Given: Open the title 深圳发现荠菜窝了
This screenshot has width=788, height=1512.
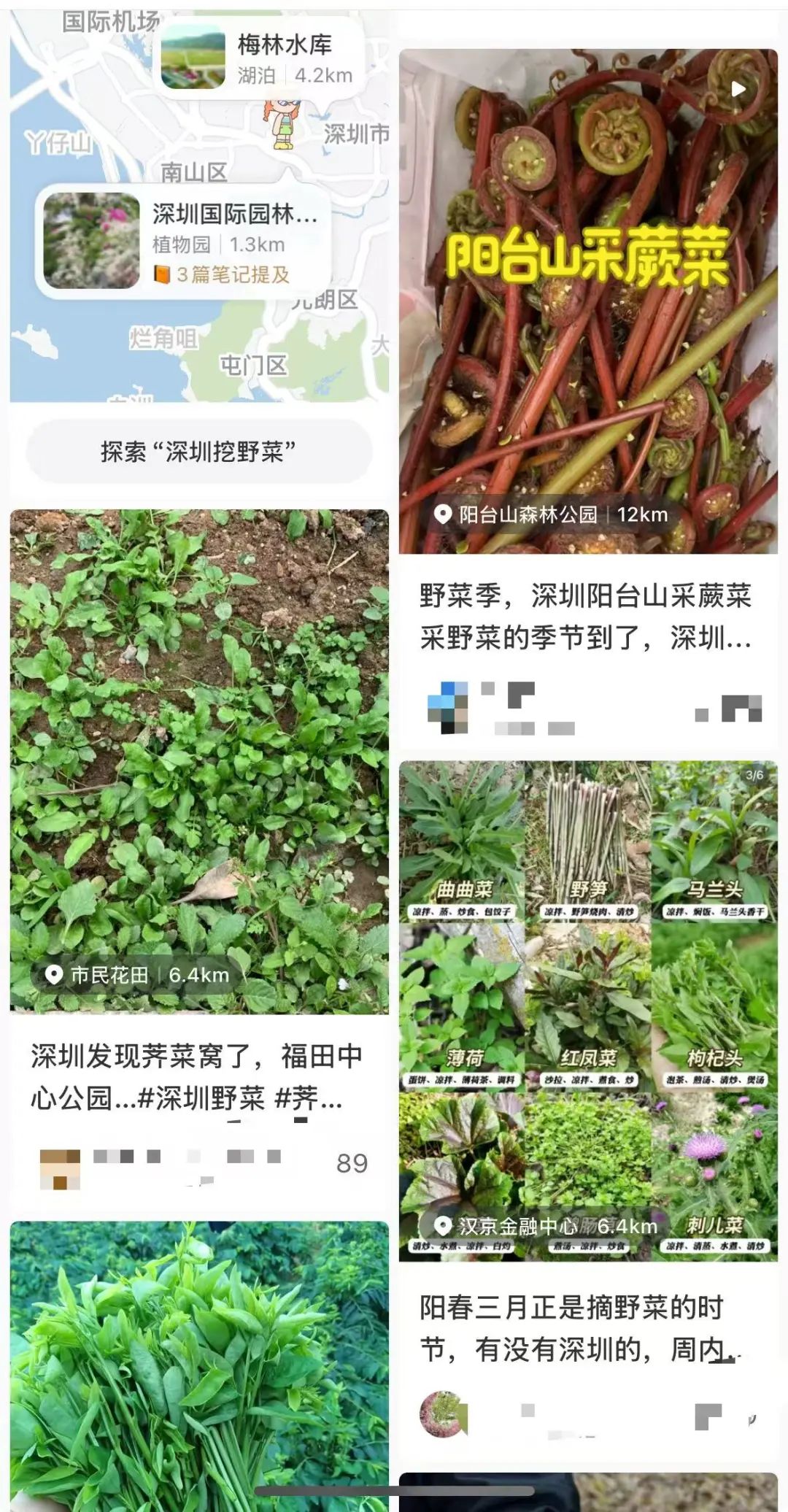Looking at the screenshot, I should 197,1076.
